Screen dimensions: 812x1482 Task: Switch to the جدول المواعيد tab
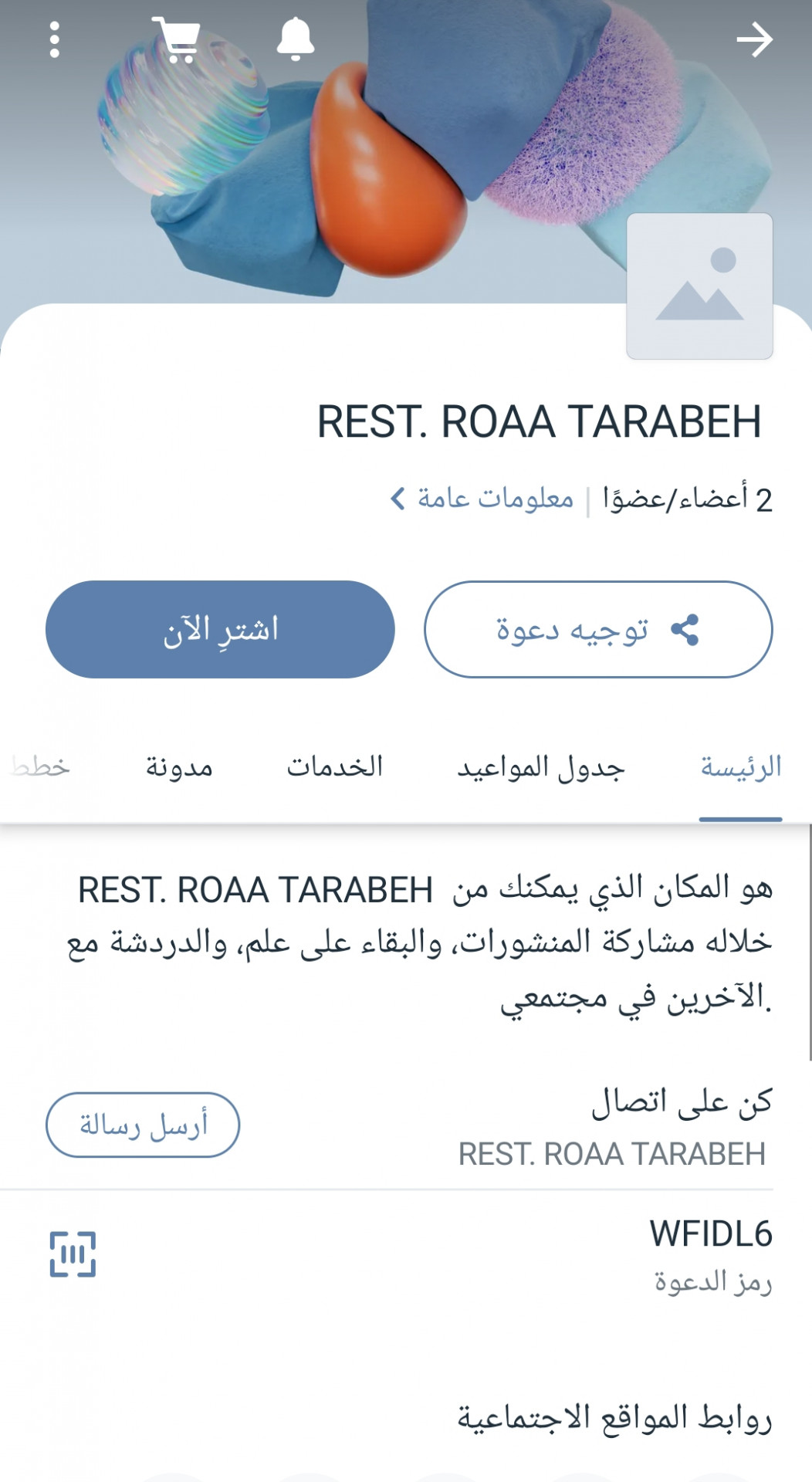(540, 767)
